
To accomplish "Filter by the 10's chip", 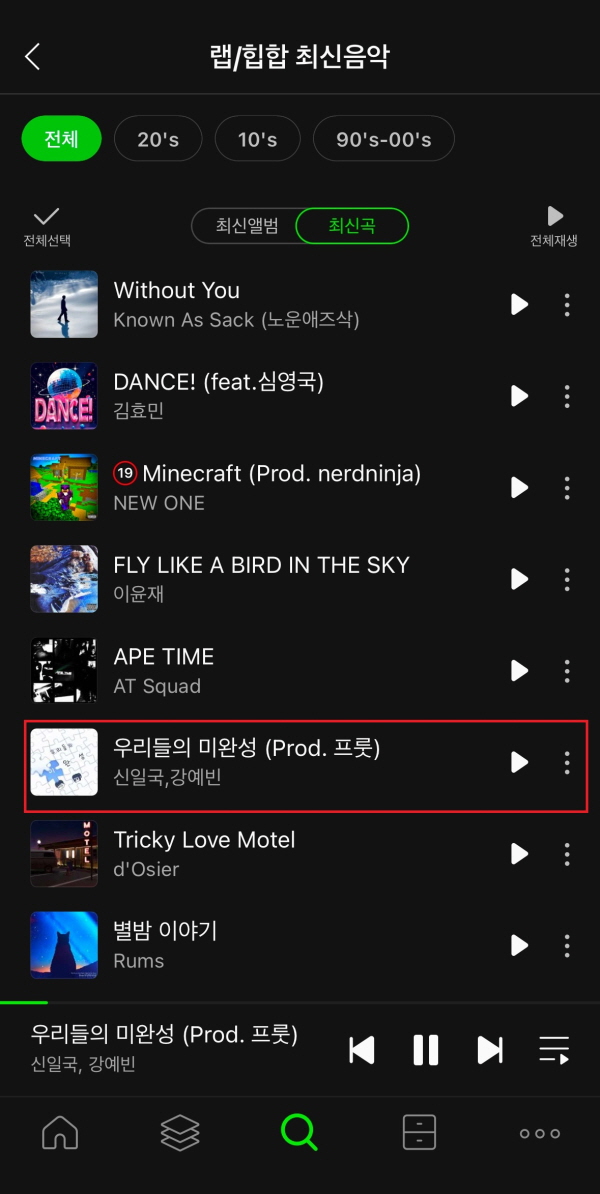I will coord(258,139).
